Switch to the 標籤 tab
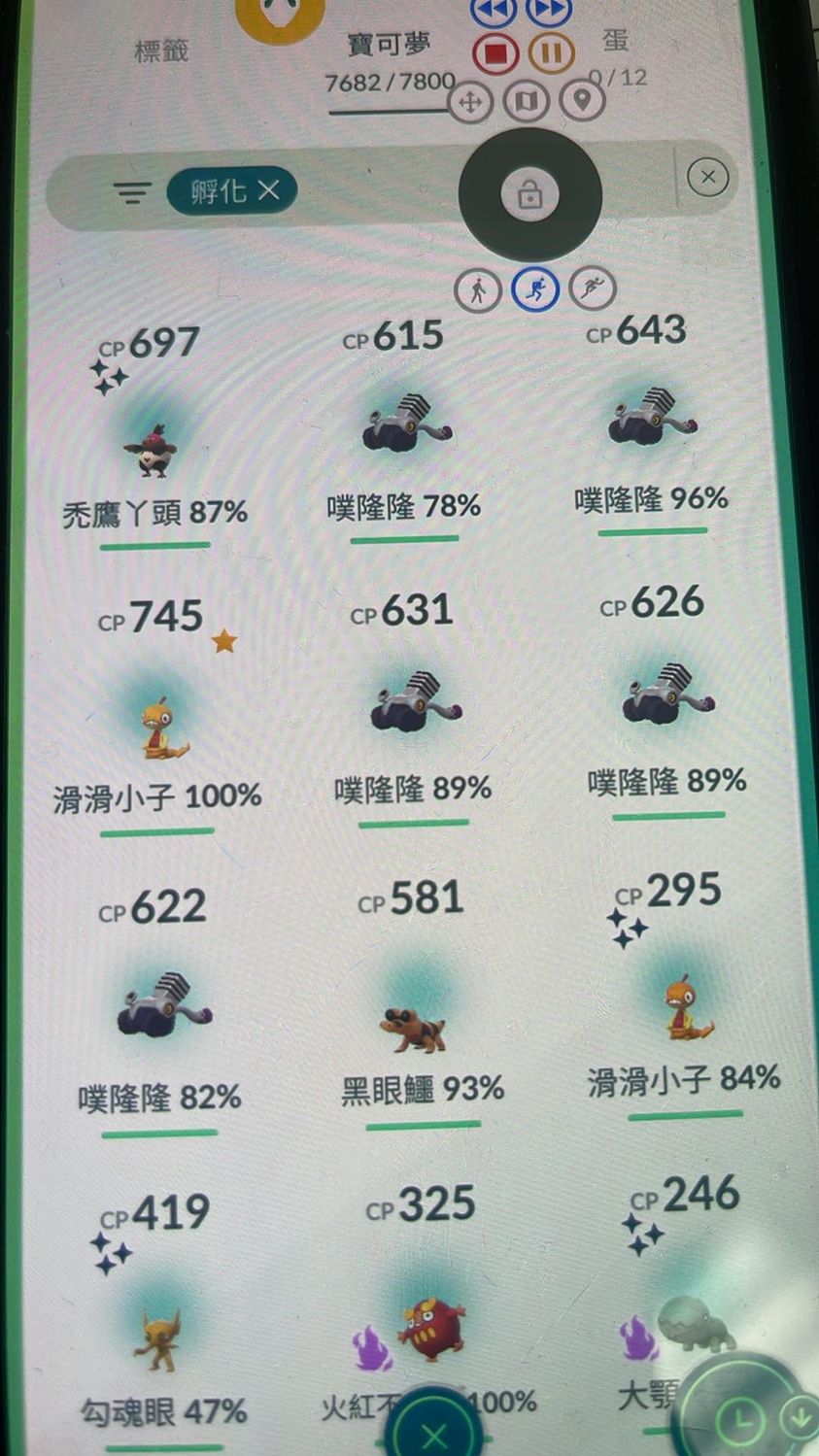Viewport: 819px width, 1456px height. (x=160, y=50)
